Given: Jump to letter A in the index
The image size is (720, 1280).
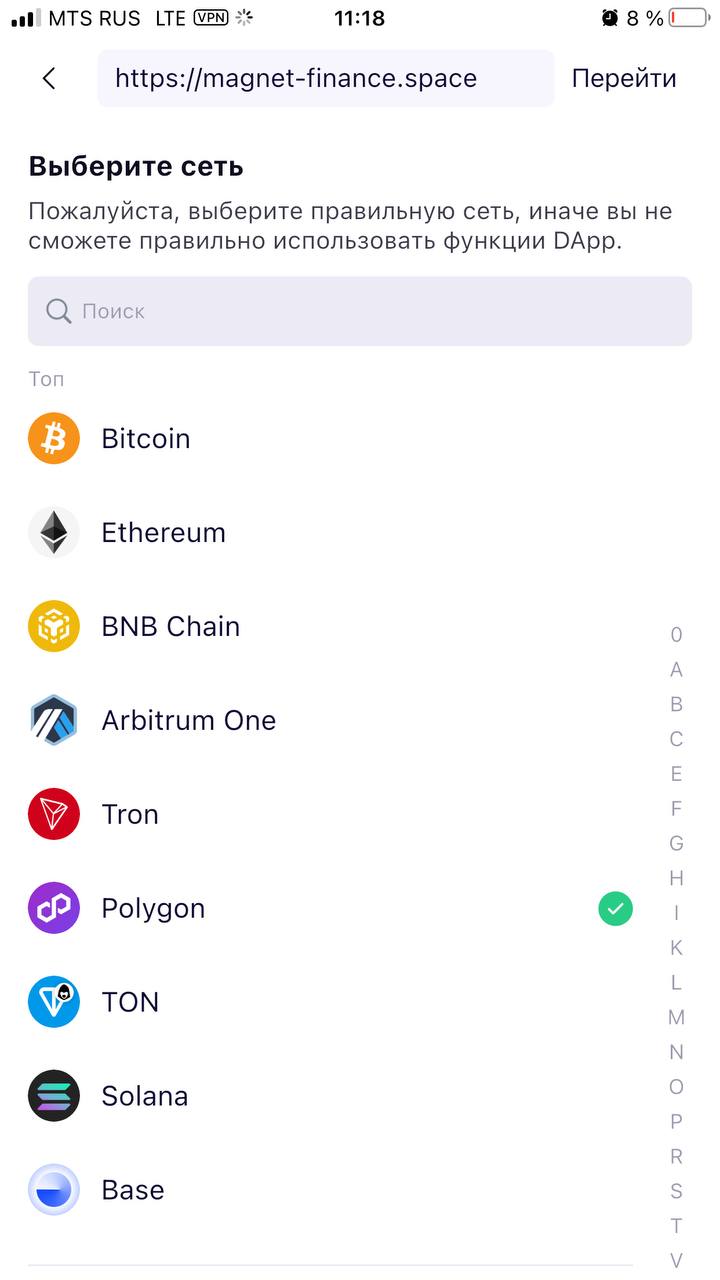Looking at the screenshot, I should (677, 669).
